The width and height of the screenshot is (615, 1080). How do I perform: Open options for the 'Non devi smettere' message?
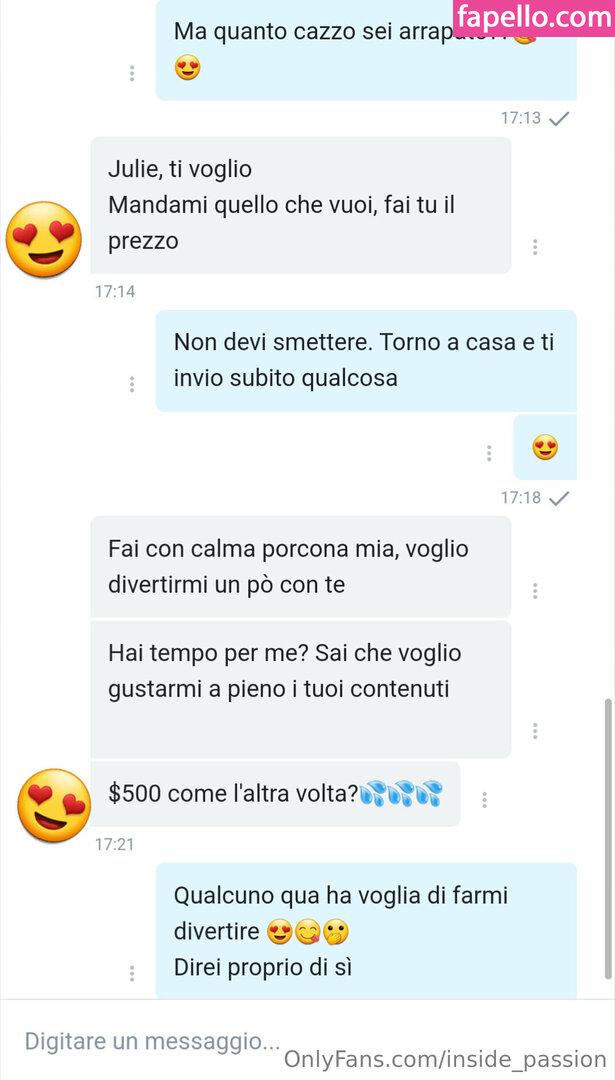point(132,384)
